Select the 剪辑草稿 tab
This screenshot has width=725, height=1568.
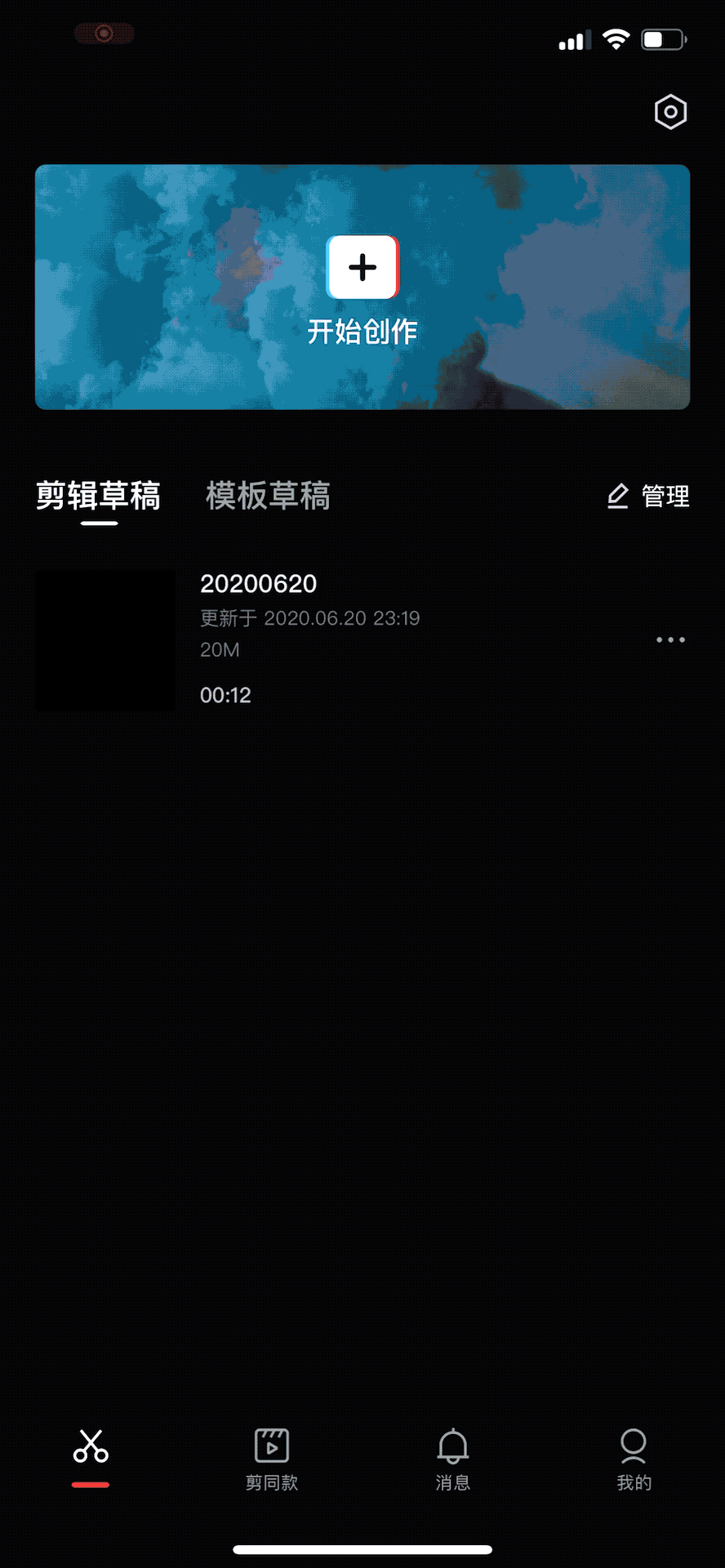click(x=98, y=496)
